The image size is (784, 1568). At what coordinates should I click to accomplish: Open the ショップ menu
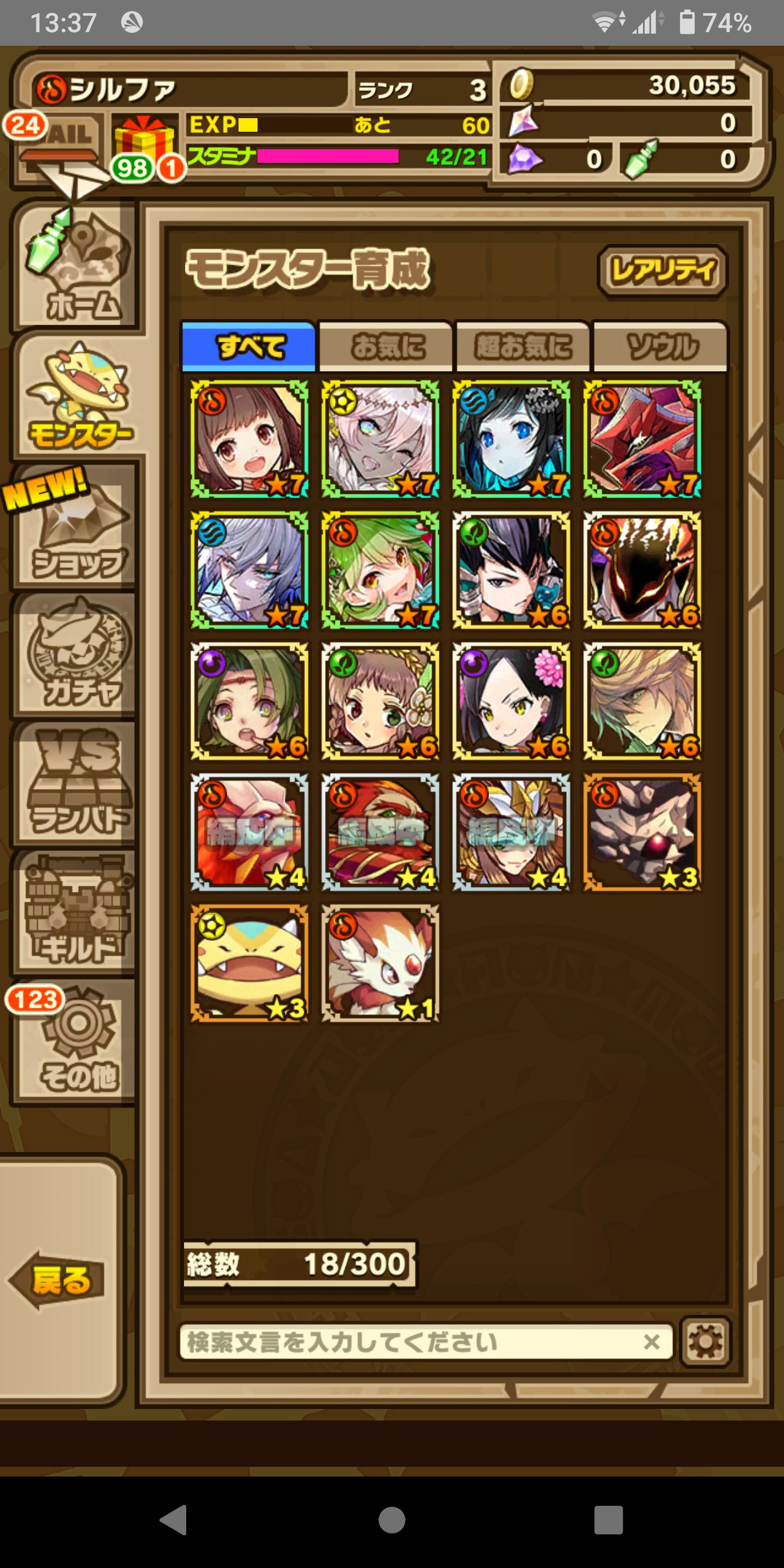(74, 525)
